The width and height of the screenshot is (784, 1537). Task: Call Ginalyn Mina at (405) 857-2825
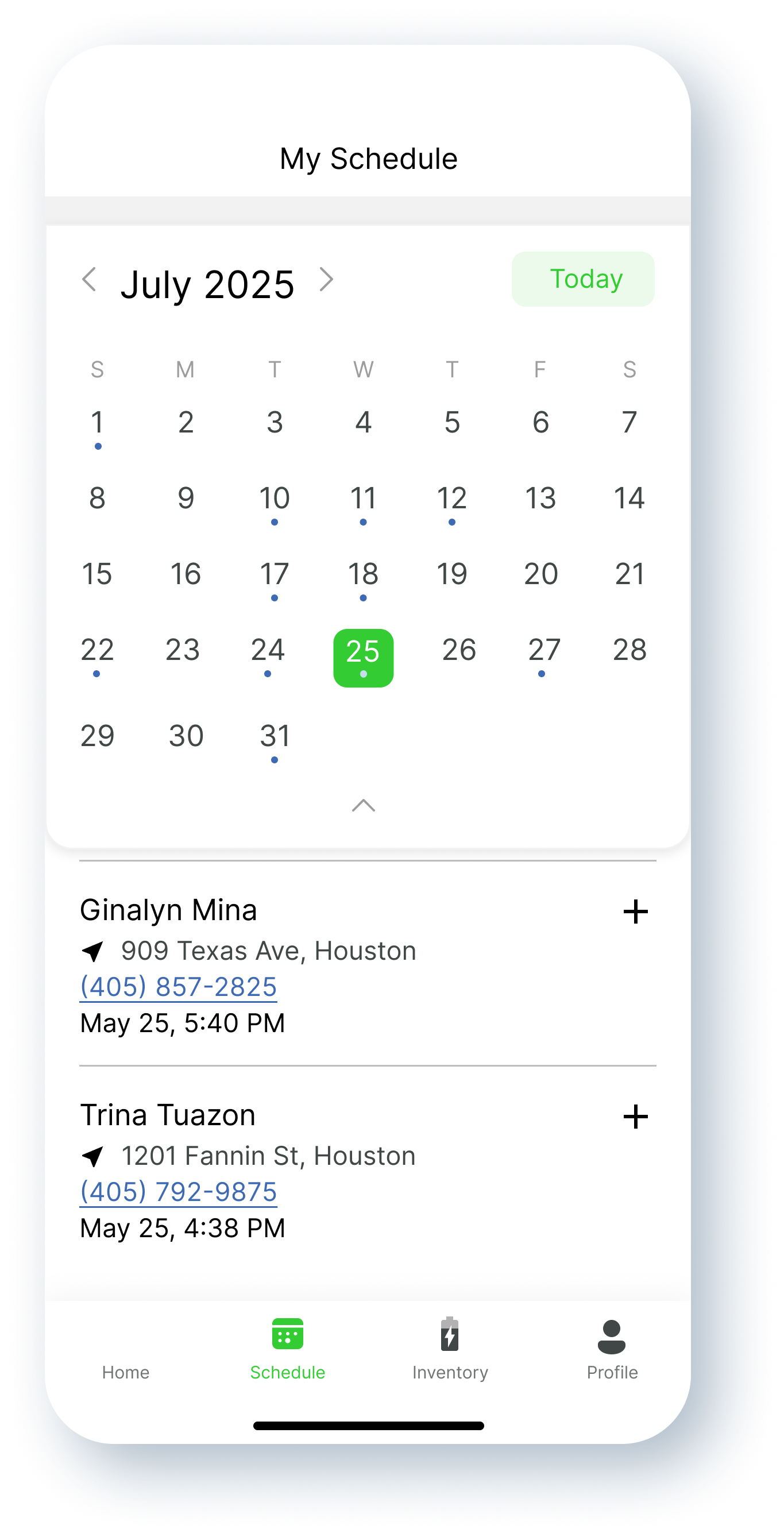tap(179, 987)
